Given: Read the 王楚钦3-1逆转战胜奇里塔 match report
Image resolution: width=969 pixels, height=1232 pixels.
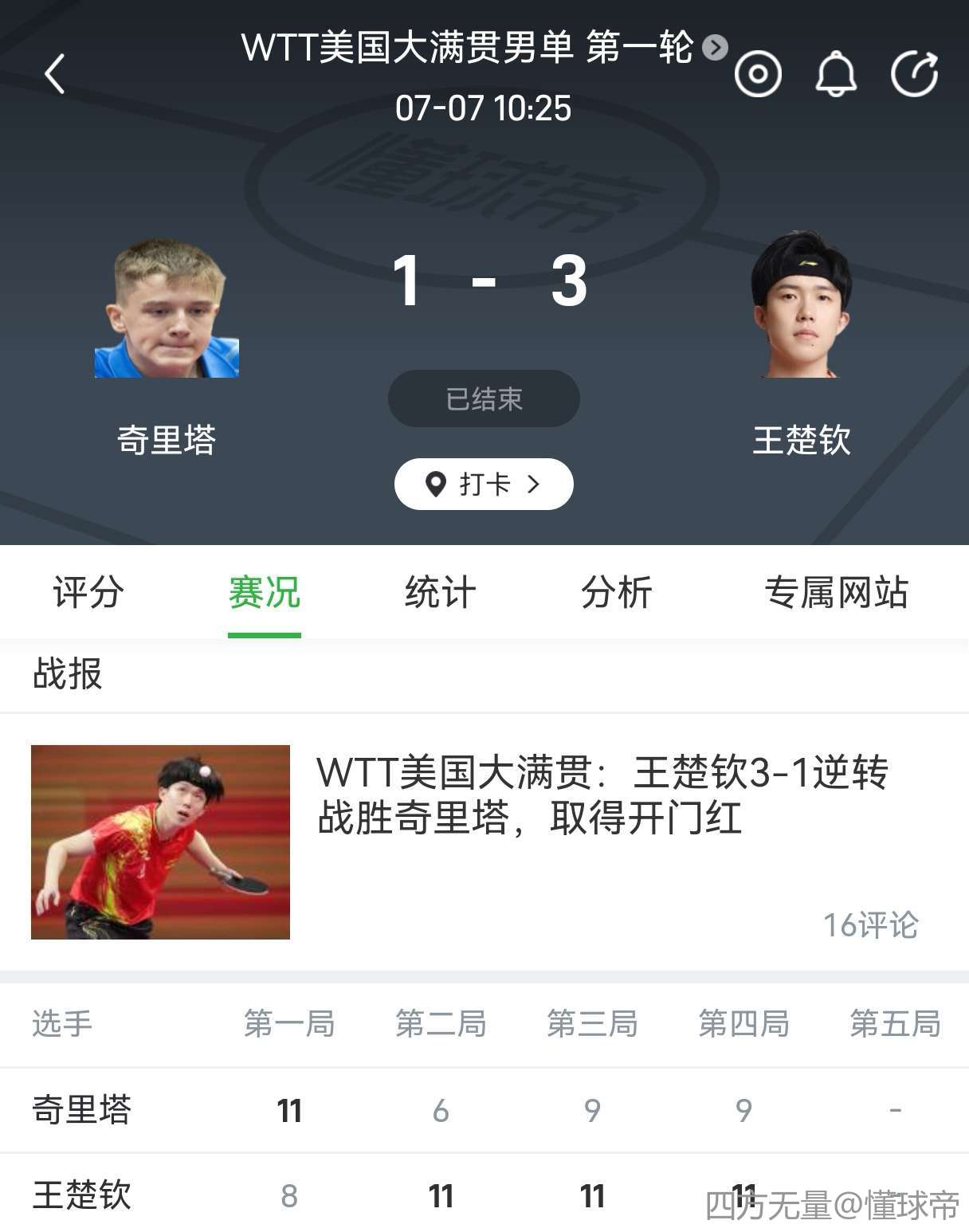Looking at the screenshot, I should [602, 795].
